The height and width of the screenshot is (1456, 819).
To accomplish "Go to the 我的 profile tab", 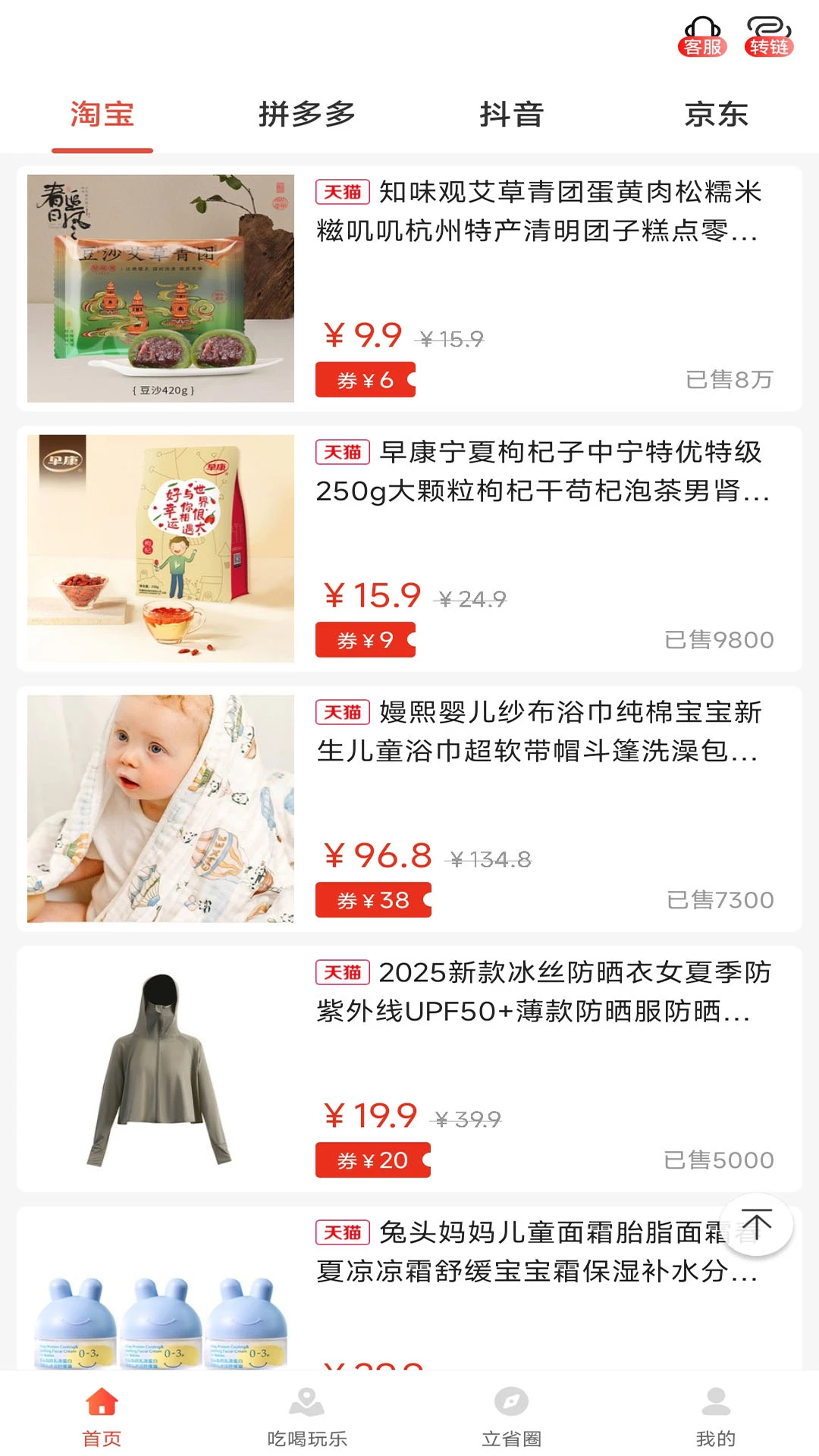I will pos(716,1416).
